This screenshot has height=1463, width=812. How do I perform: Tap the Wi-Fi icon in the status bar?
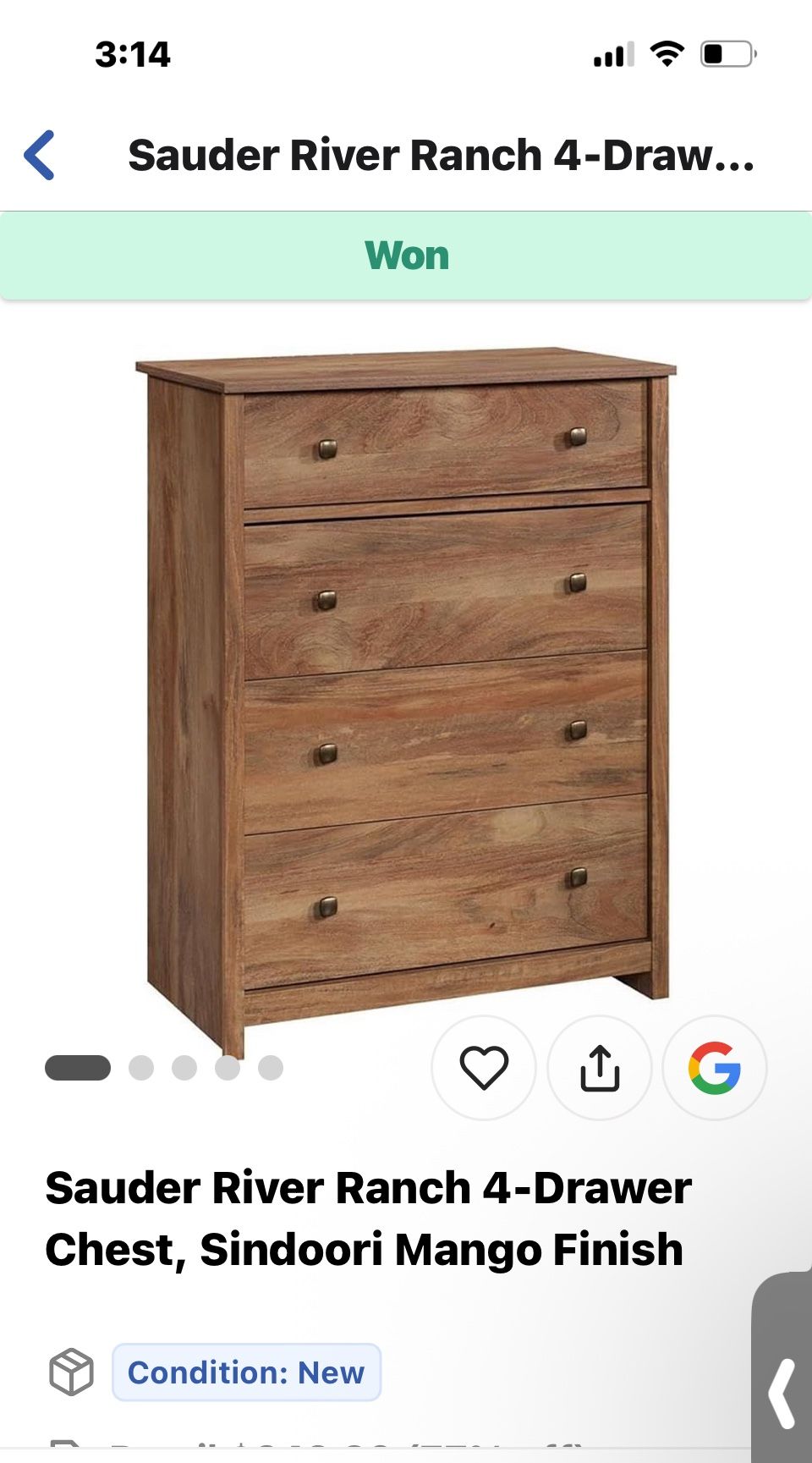coord(666,55)
